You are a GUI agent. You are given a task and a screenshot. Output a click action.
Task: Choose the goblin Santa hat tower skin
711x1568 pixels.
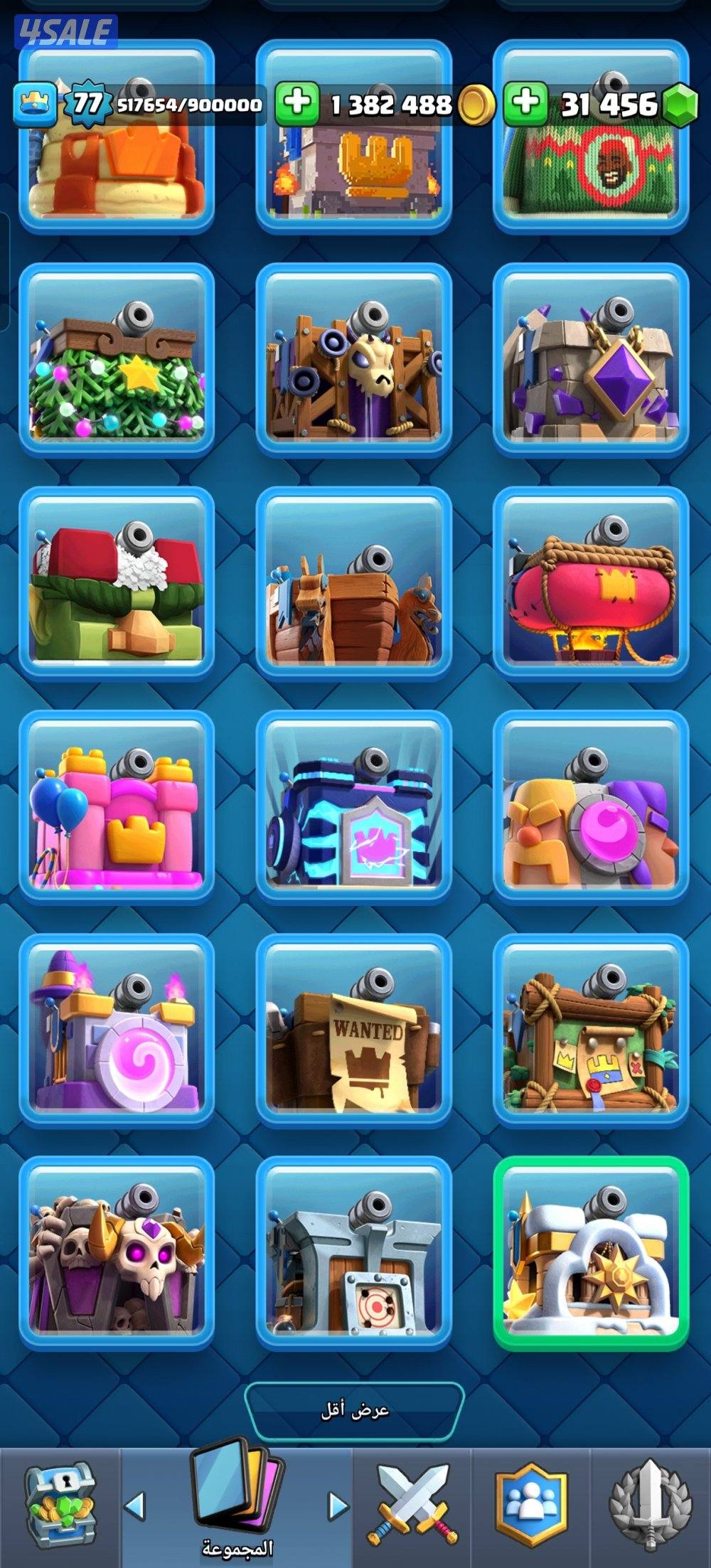click(x=117, y=583)
